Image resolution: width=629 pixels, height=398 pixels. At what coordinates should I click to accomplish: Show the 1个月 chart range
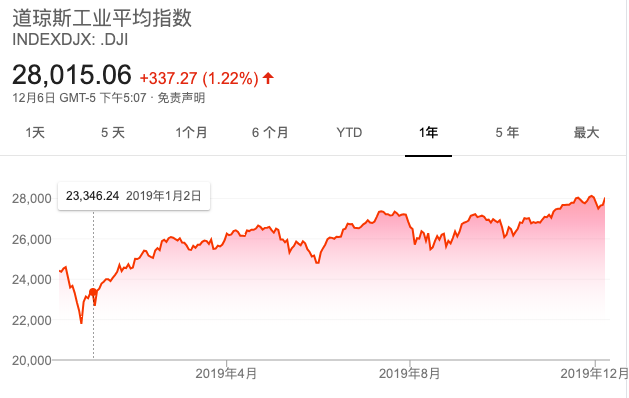191,132
